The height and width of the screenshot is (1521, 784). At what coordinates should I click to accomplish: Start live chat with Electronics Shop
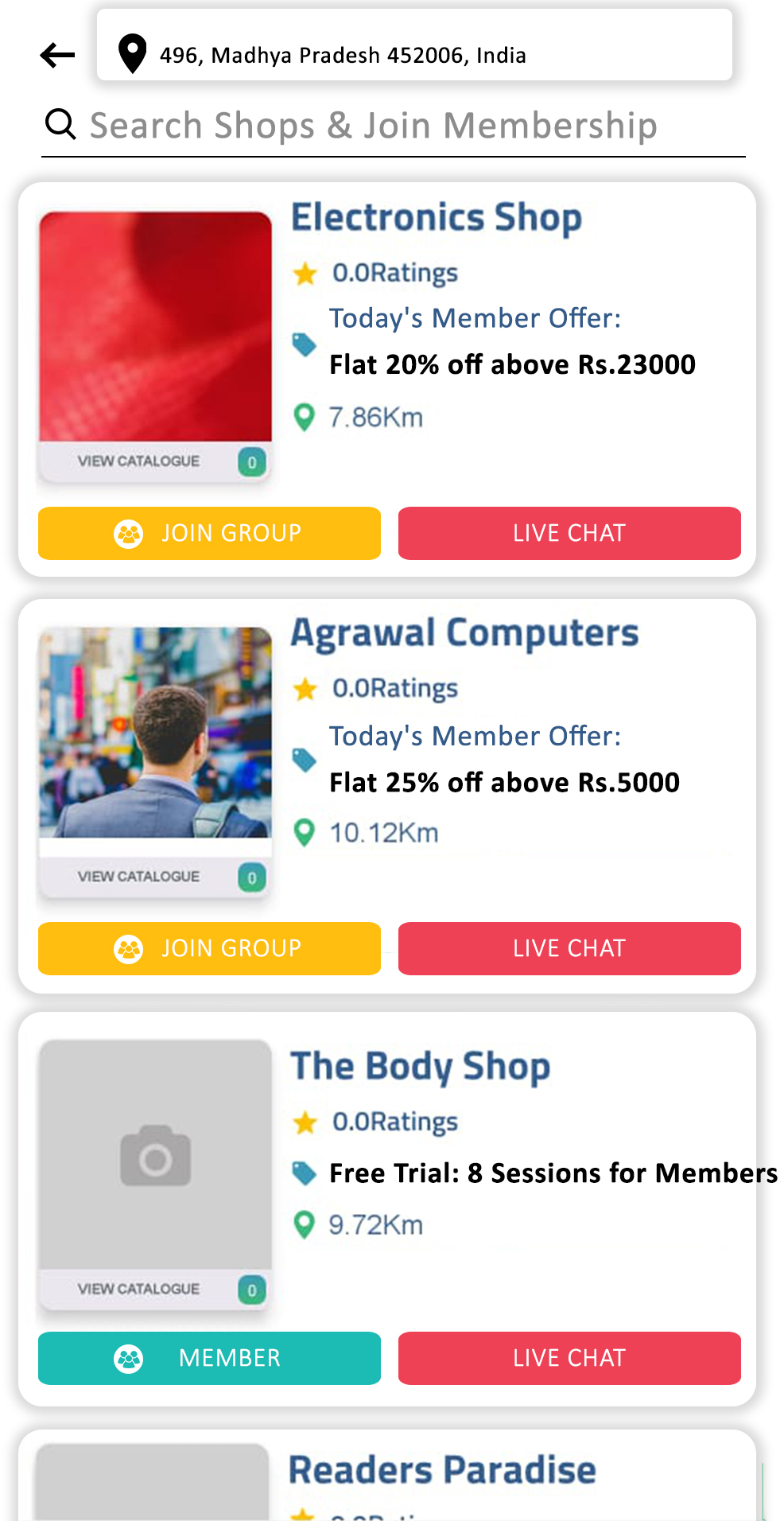(x=569, y=533)
